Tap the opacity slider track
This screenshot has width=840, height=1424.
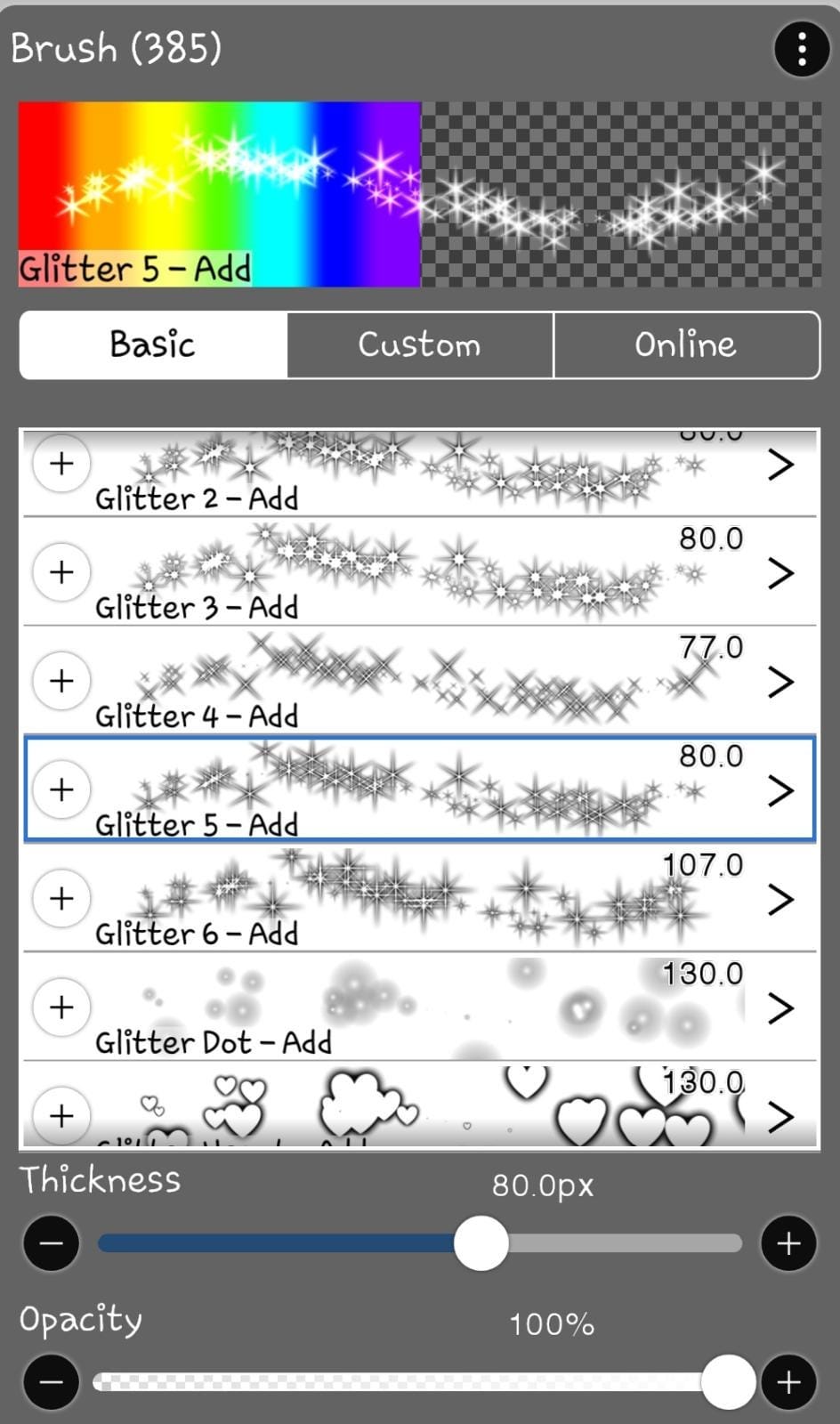pyautogui.click(x=400, y=1381)
